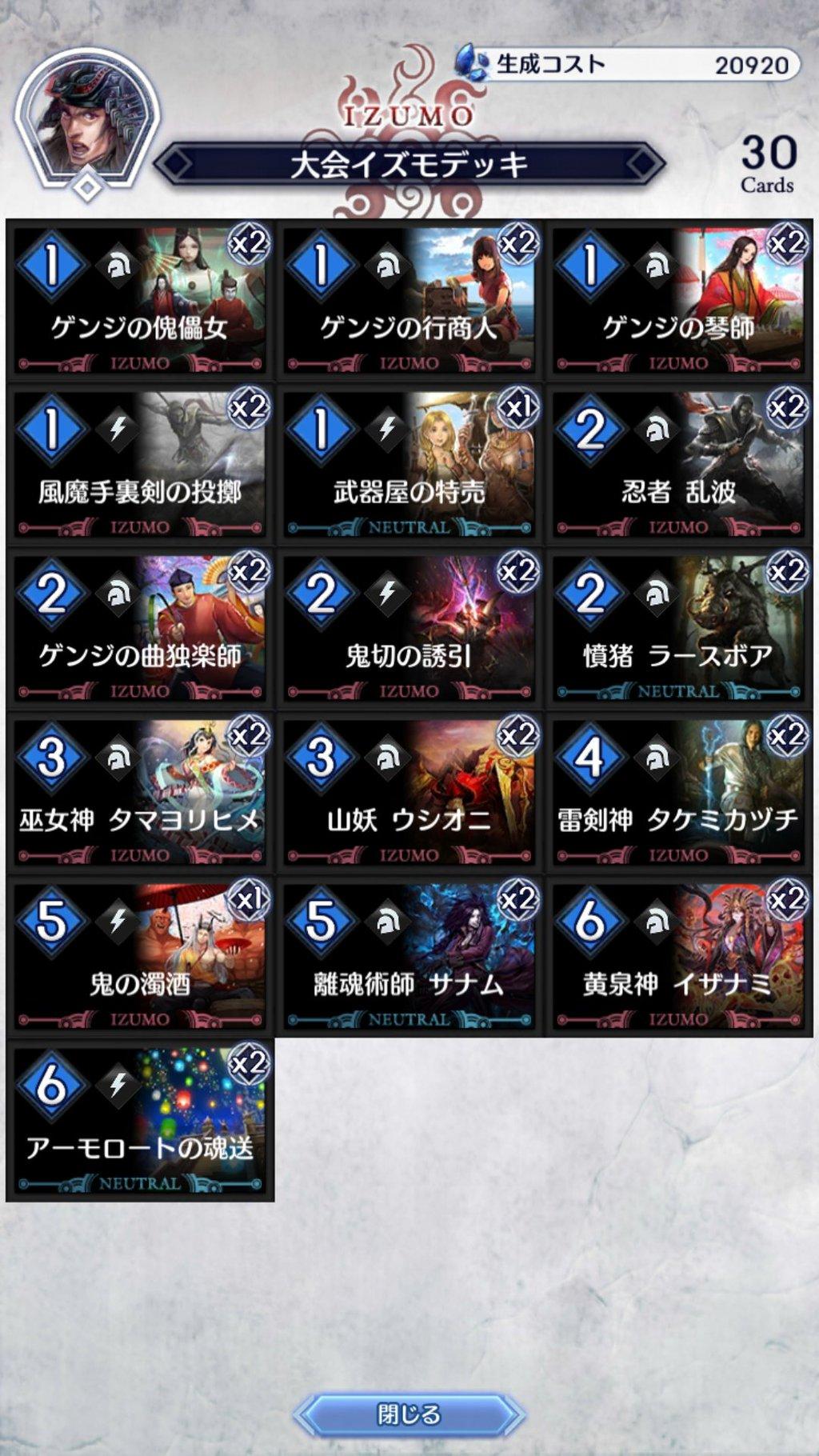819x1456 pixels.
Task: View the 忍者 乱波 card
Action: click(x=677, y=464)
